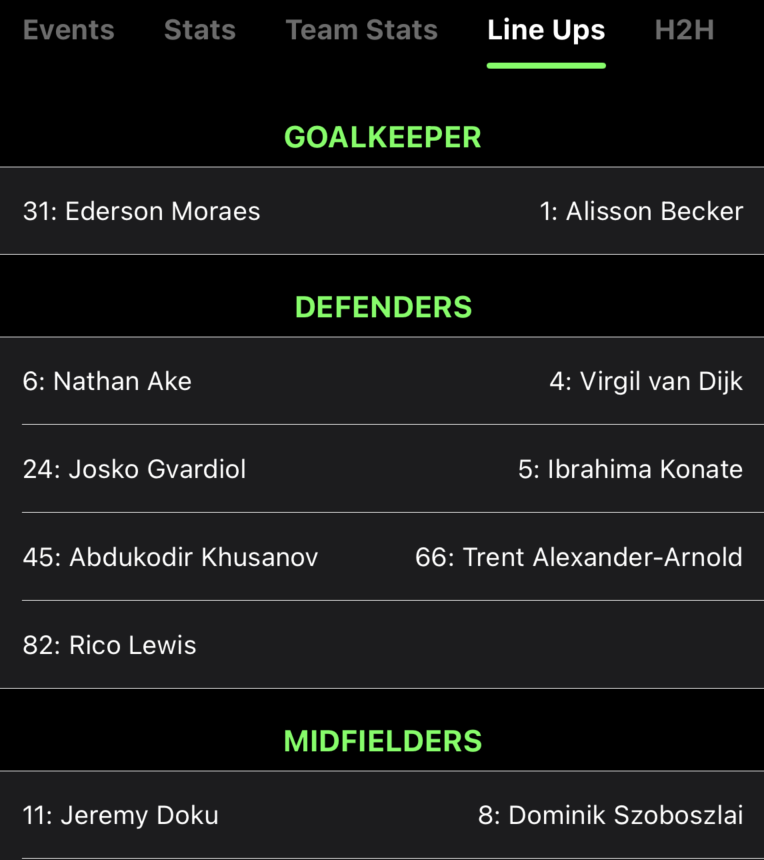Select the Line Ups tab
This screenshot has height=860, width=764.
tap(546, 30)
